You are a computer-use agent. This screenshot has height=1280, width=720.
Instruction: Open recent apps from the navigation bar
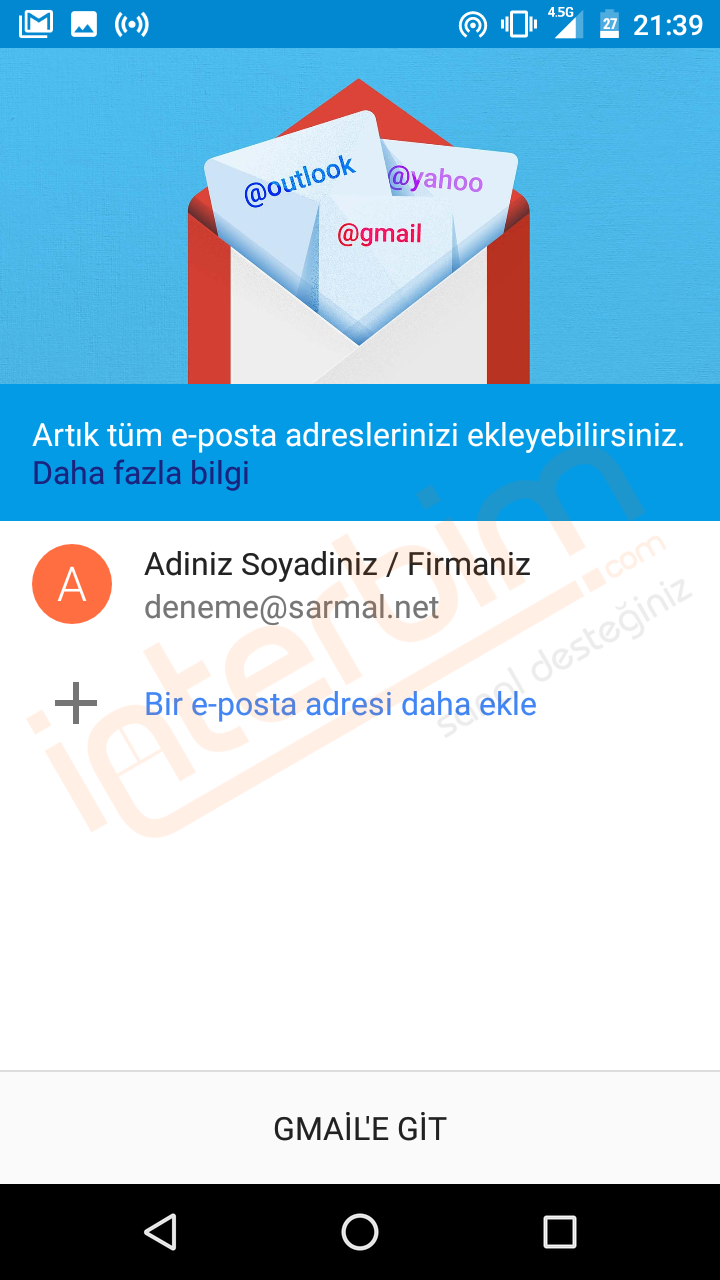click(x=560, y=1232)
